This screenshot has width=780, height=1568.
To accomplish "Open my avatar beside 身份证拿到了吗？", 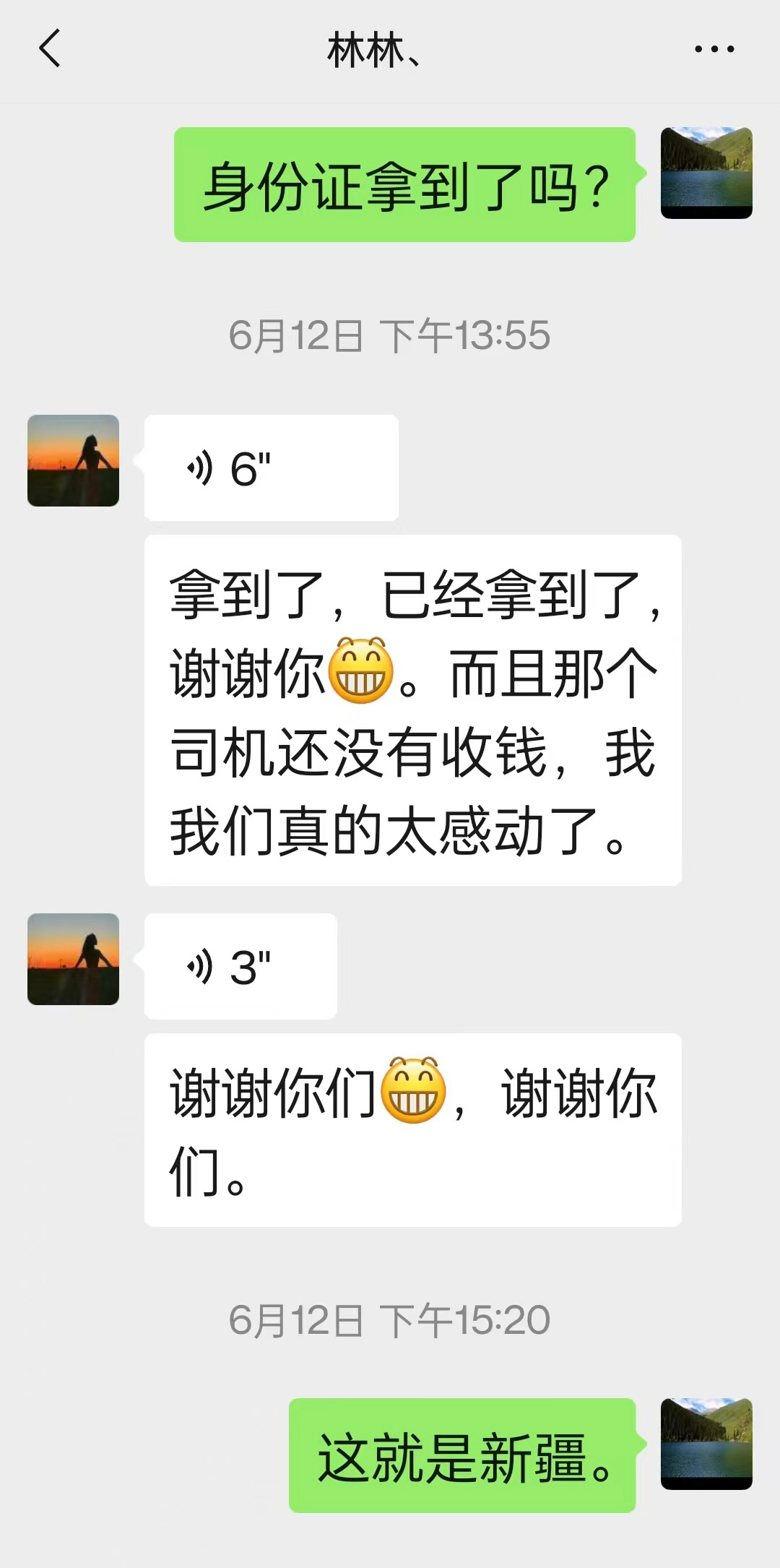I will pyautogui.click(x=706, y=173).
